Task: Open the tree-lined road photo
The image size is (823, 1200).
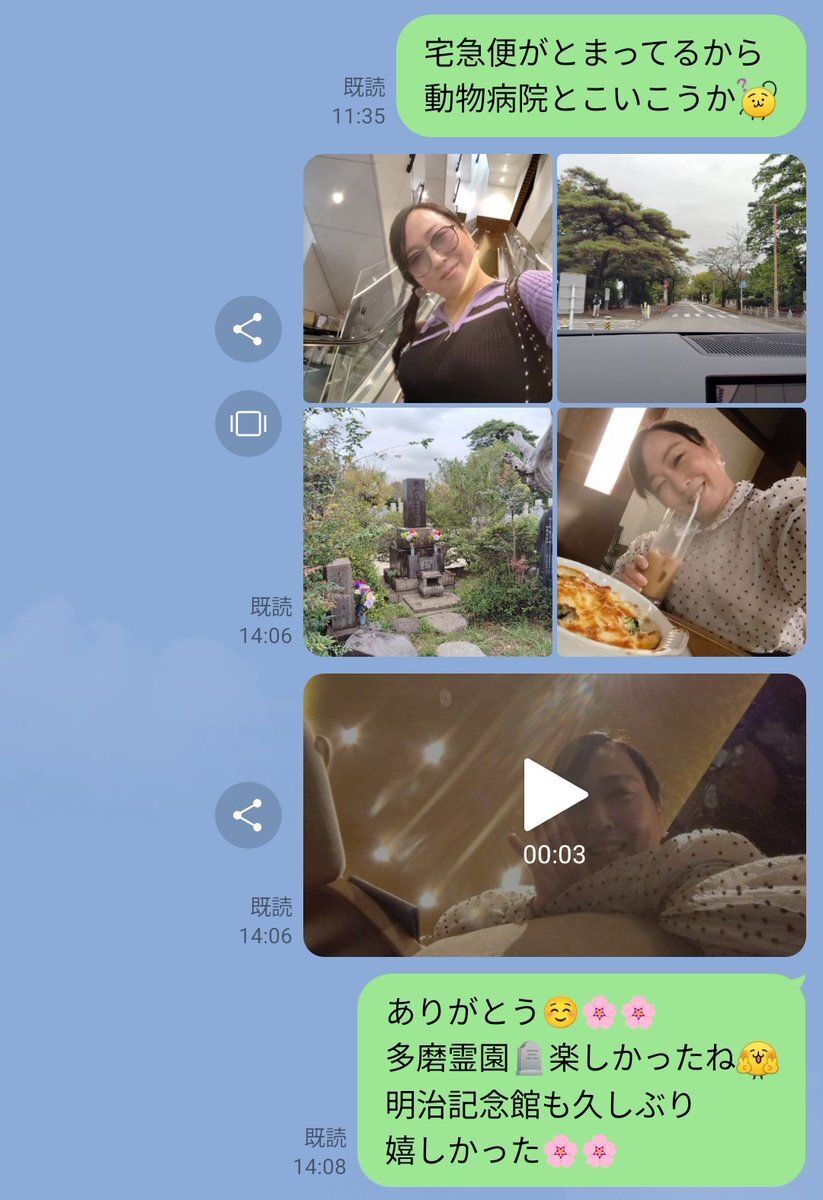Action: 681,278
